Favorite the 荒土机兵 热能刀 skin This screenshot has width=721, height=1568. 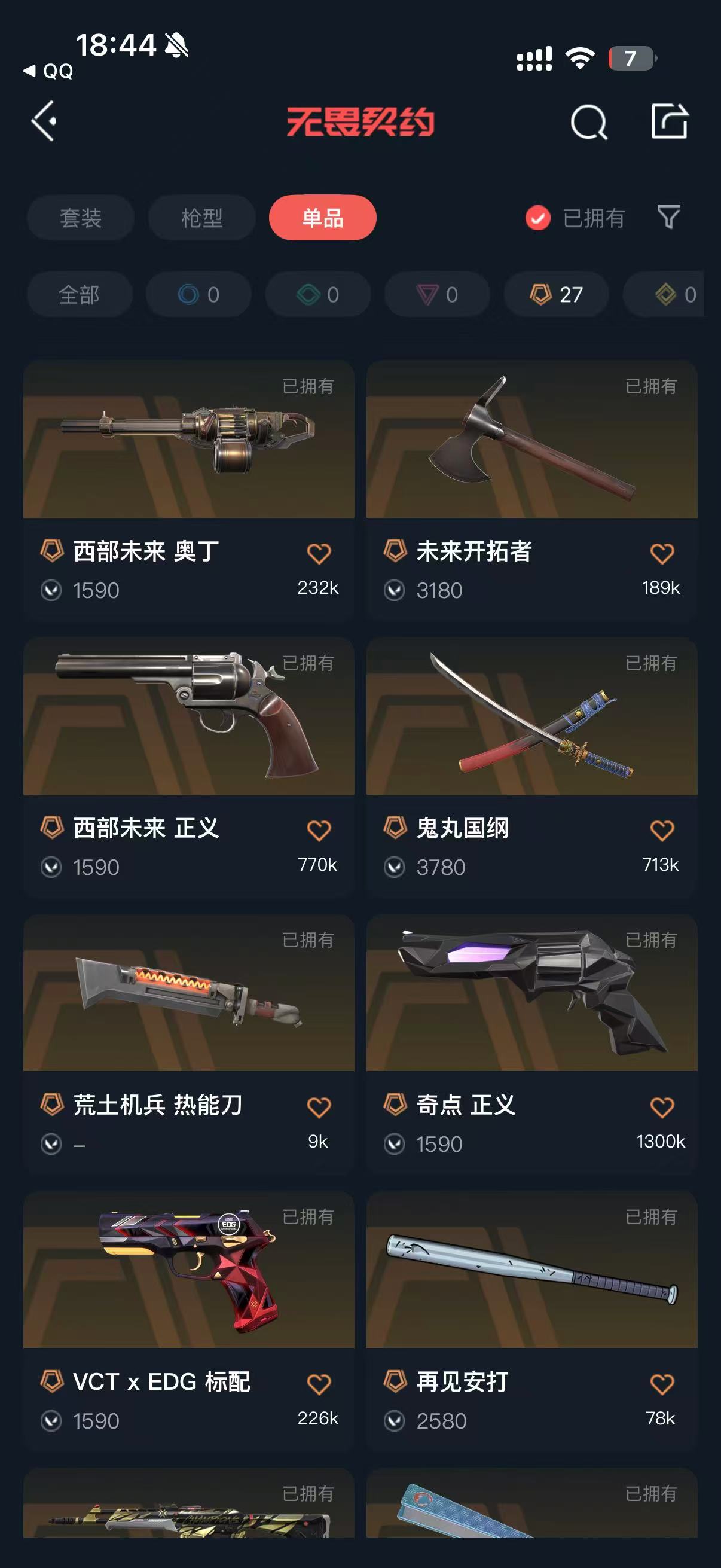point(319,1107)
